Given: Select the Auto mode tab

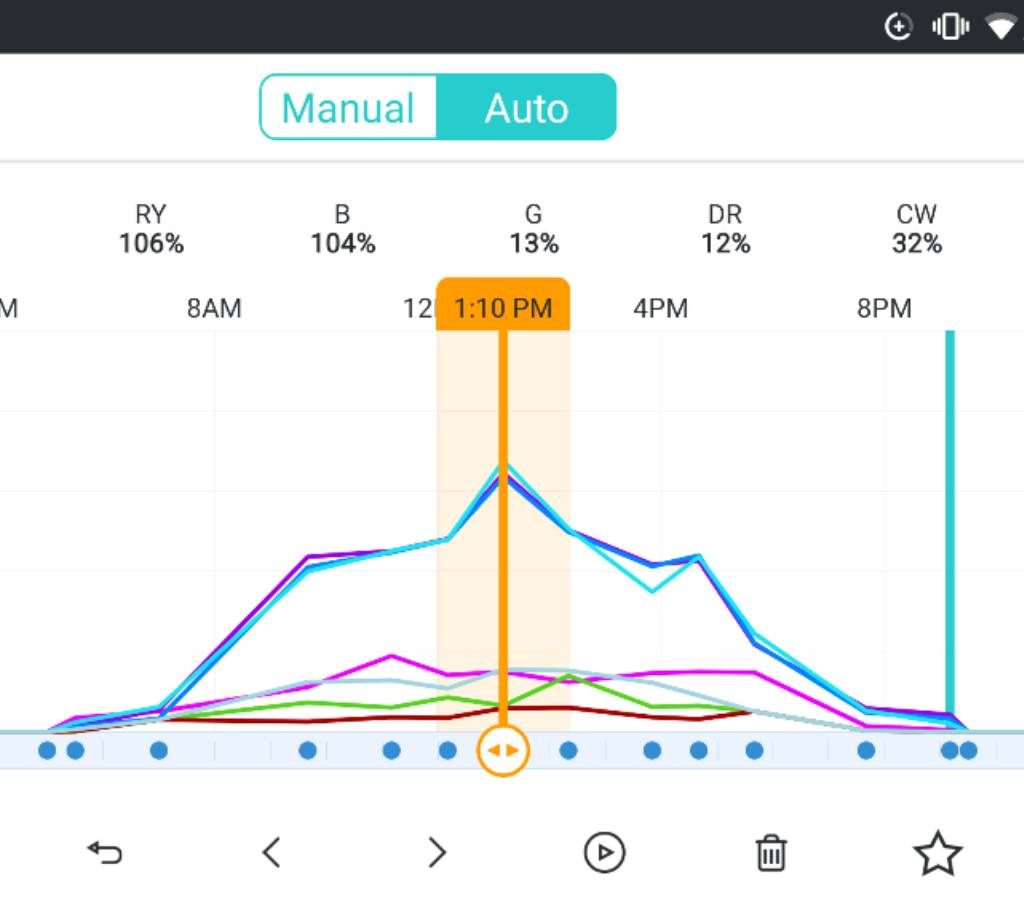Looking at the screenshot, I should 527,107.
